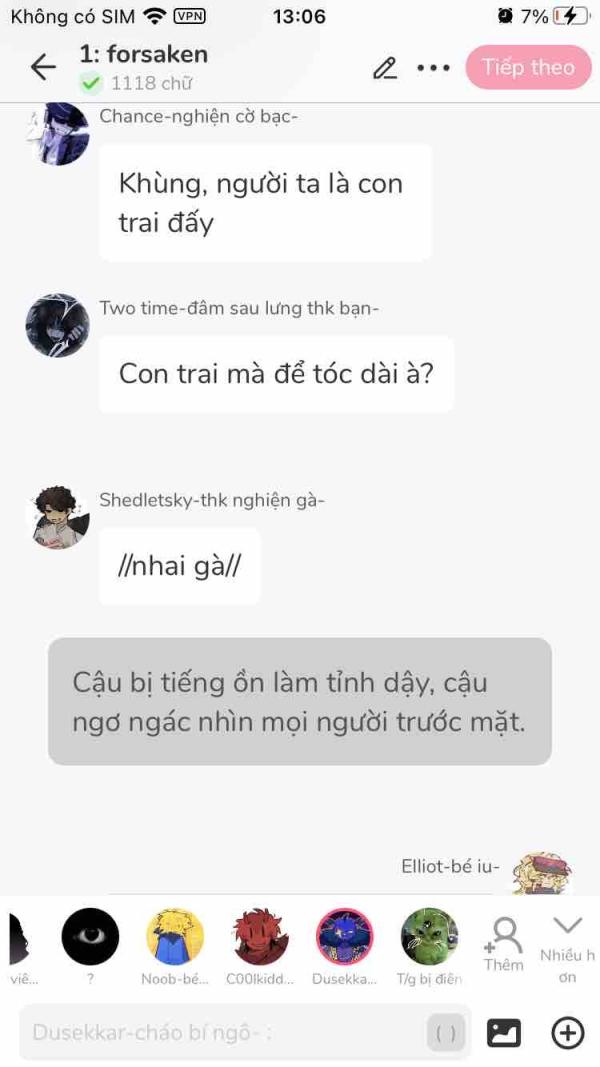The image size is (600, 1067).
Task: Tap the message 'Con trai mà để tóc dài à?'
Action: coord(276,374)
